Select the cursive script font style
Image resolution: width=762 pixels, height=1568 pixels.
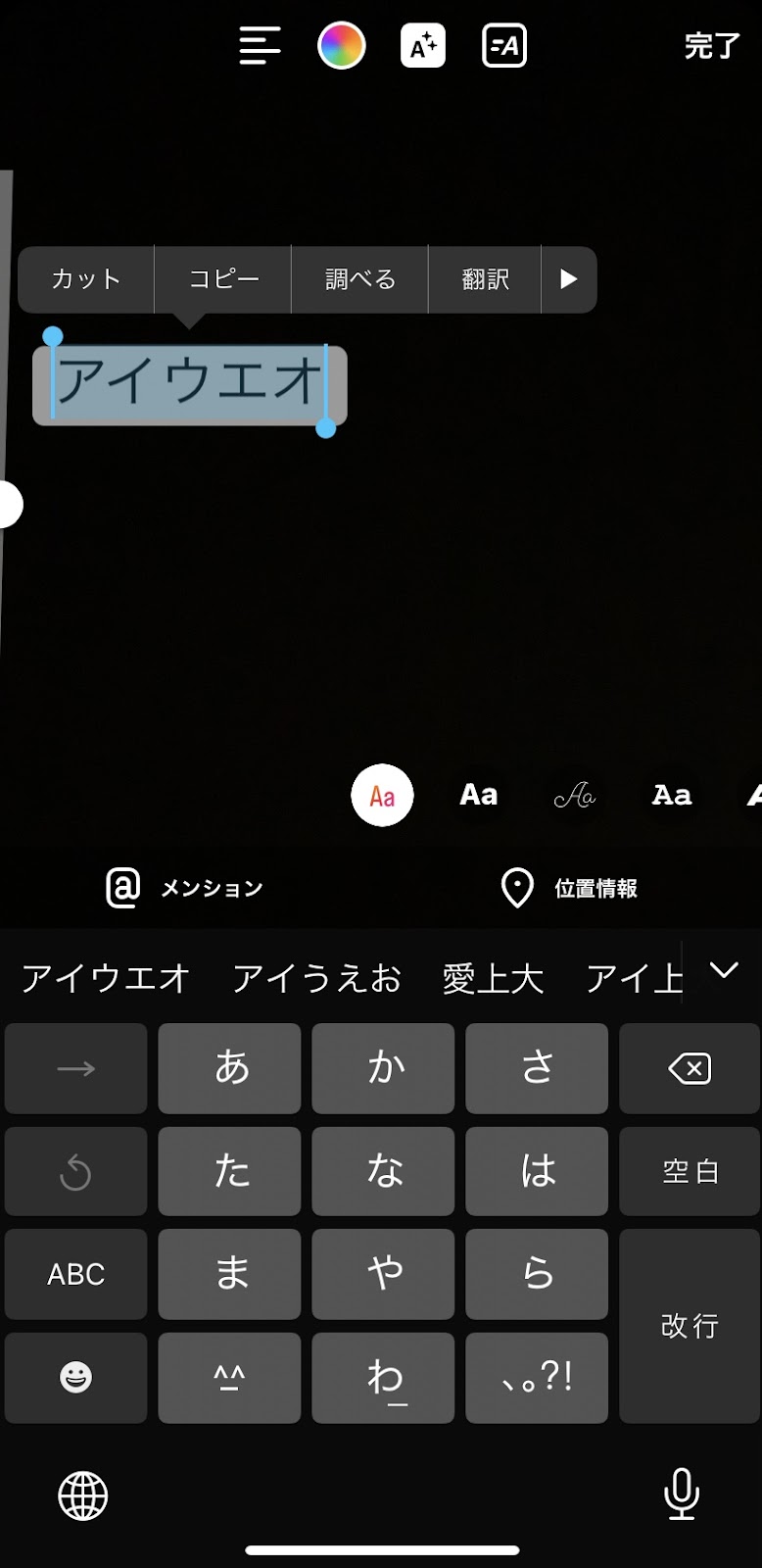coord(575,796)
